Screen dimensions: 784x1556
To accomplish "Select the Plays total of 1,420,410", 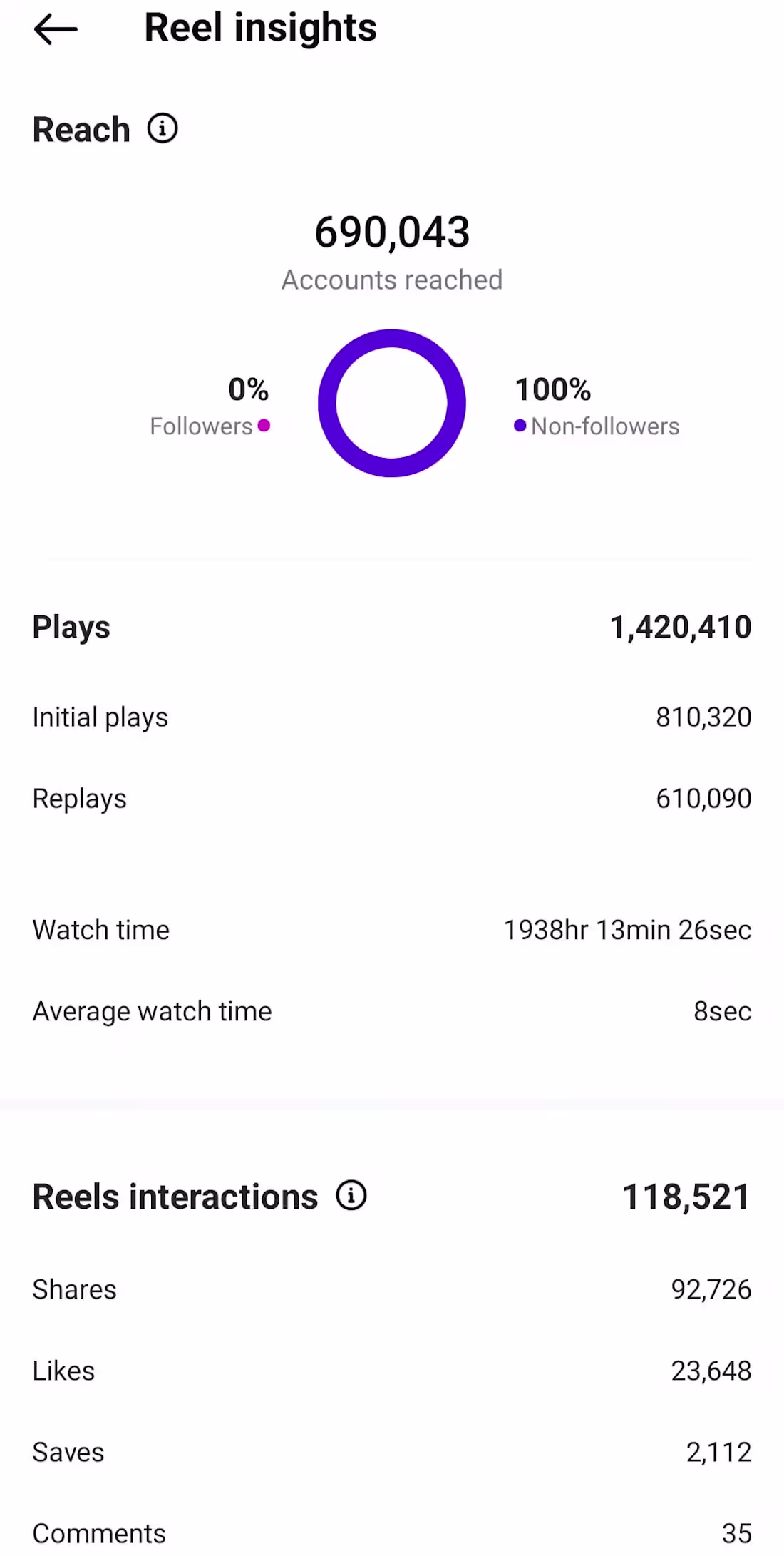I will click(680, 626).
